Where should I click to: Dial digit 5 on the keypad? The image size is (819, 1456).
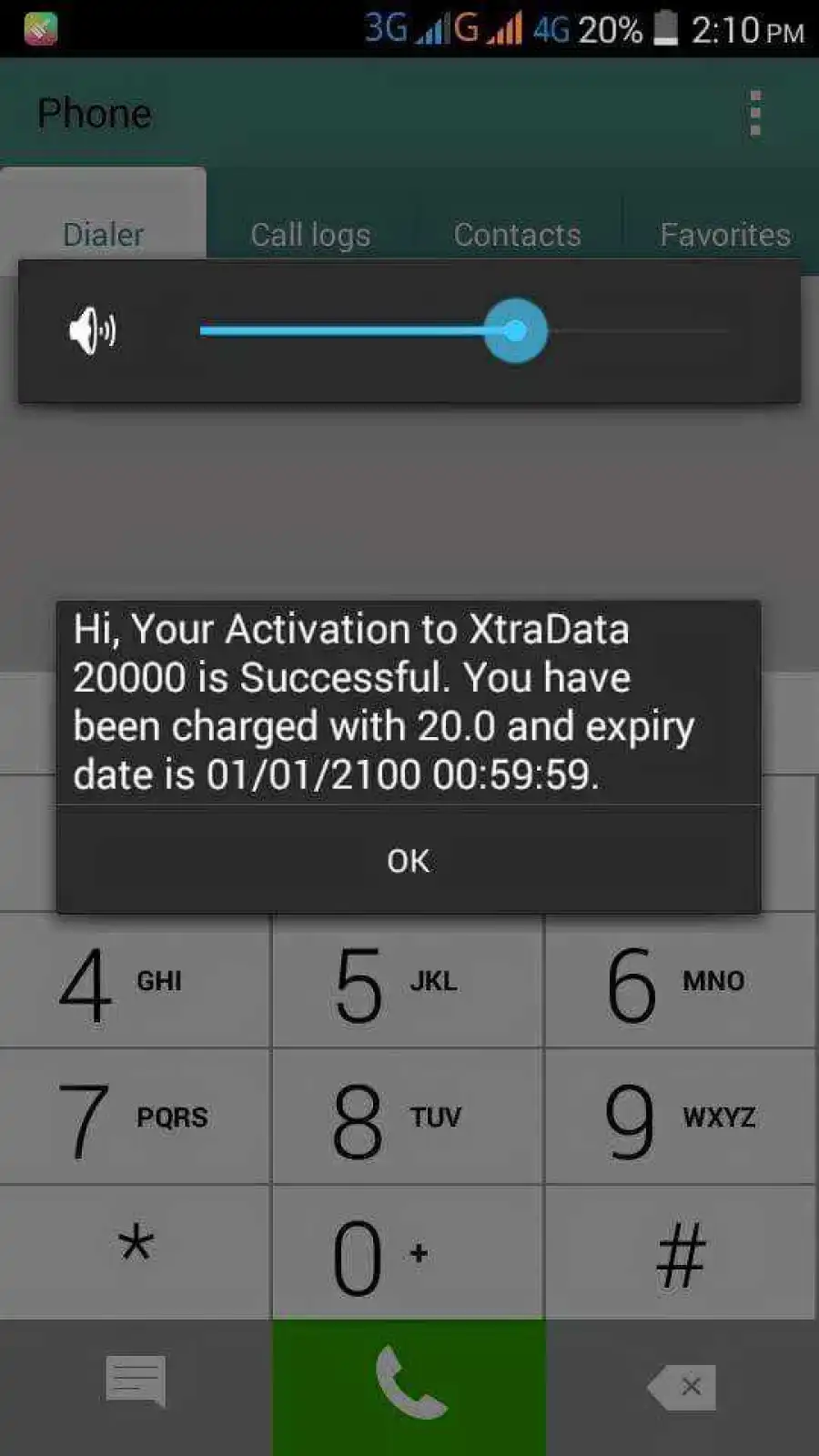408,983
